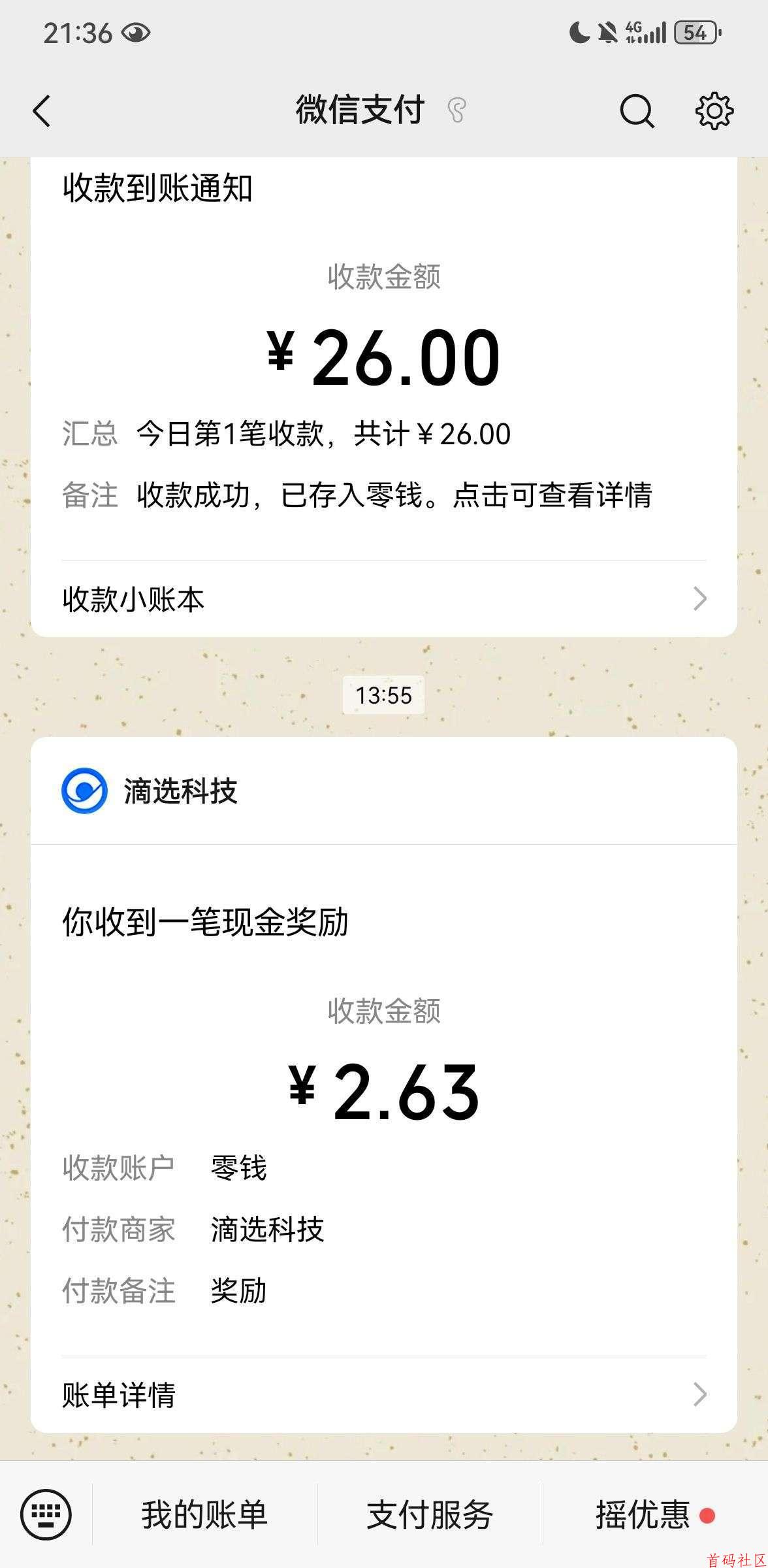Tap the 零钱 receiving account entry
768x1568 pixels.
[x=238, y=1169]
